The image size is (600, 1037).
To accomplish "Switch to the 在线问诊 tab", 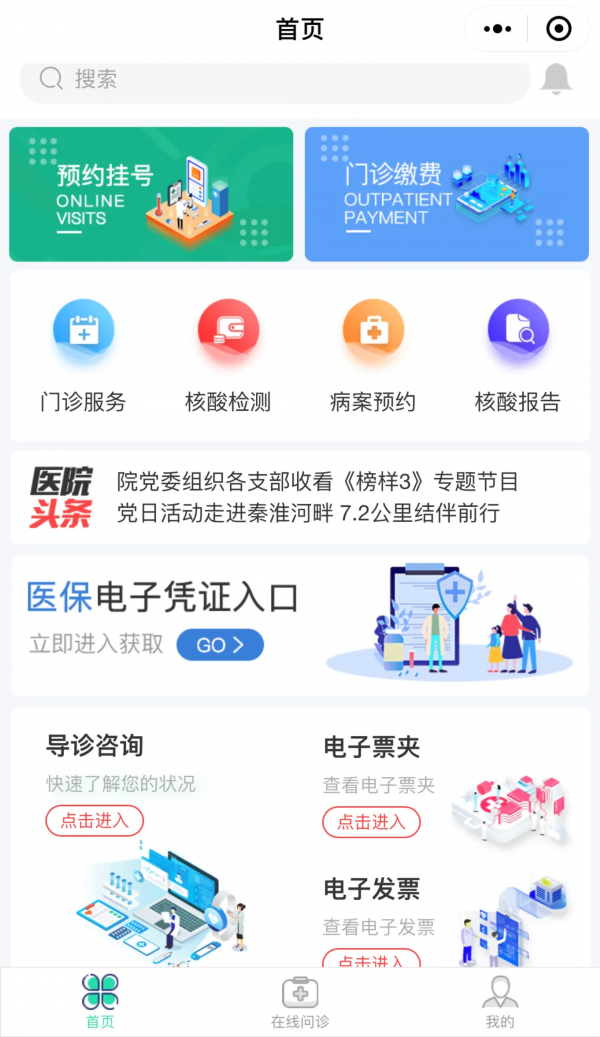I will pyautogui.click(x=300, y=1002).
